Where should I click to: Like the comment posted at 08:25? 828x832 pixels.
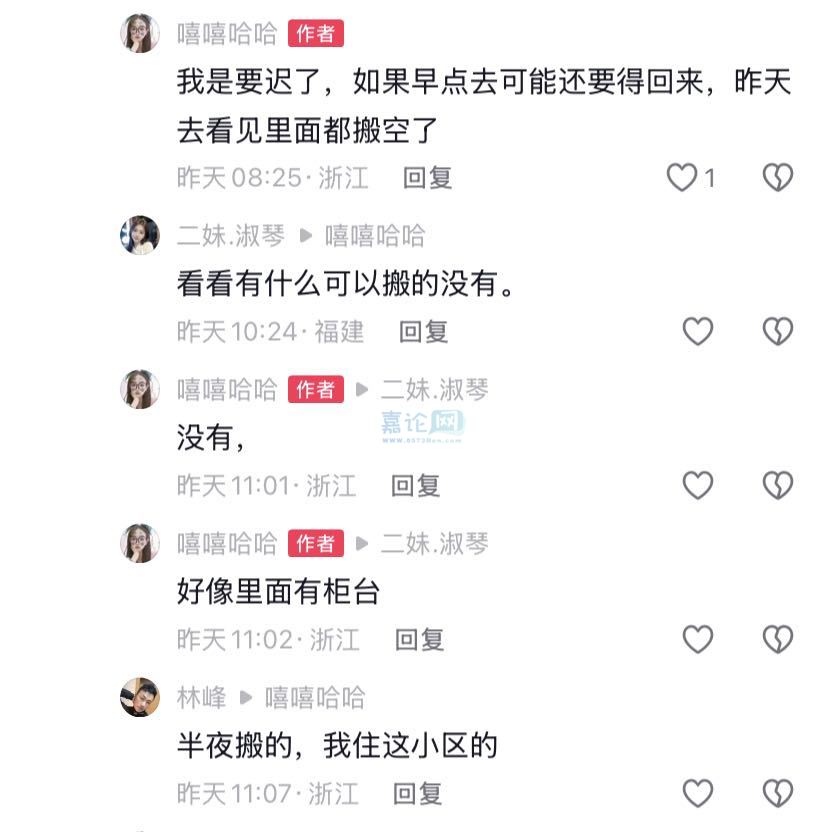coord(682,178)
